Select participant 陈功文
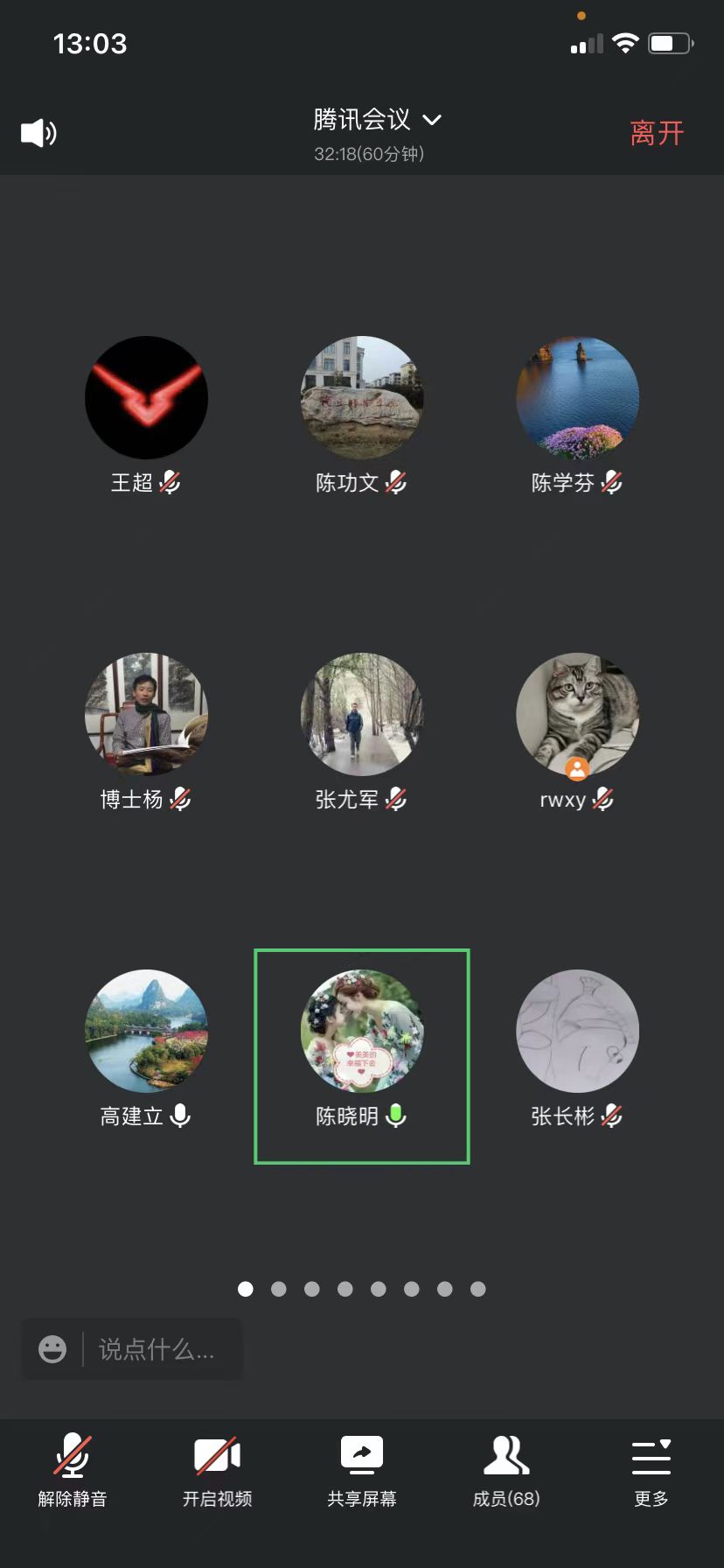724x1568 pixels. tap(362, 398)
